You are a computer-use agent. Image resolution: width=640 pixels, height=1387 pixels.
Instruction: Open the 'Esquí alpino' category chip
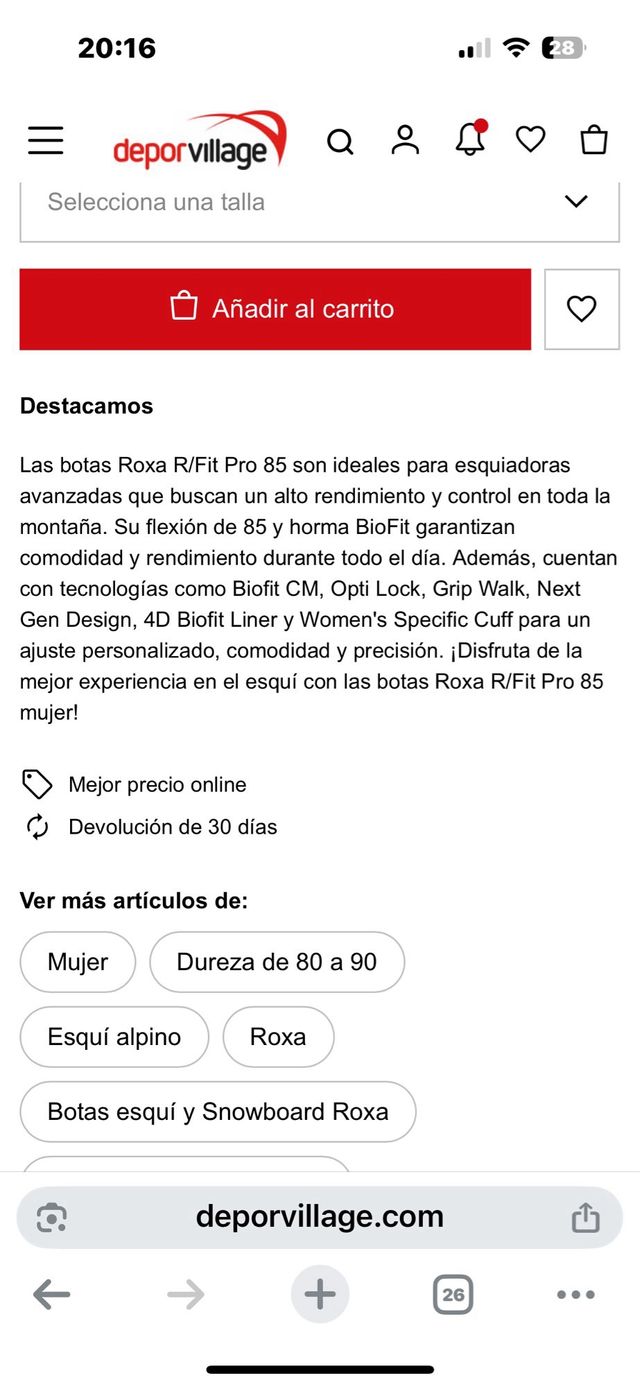[114, 1037]
